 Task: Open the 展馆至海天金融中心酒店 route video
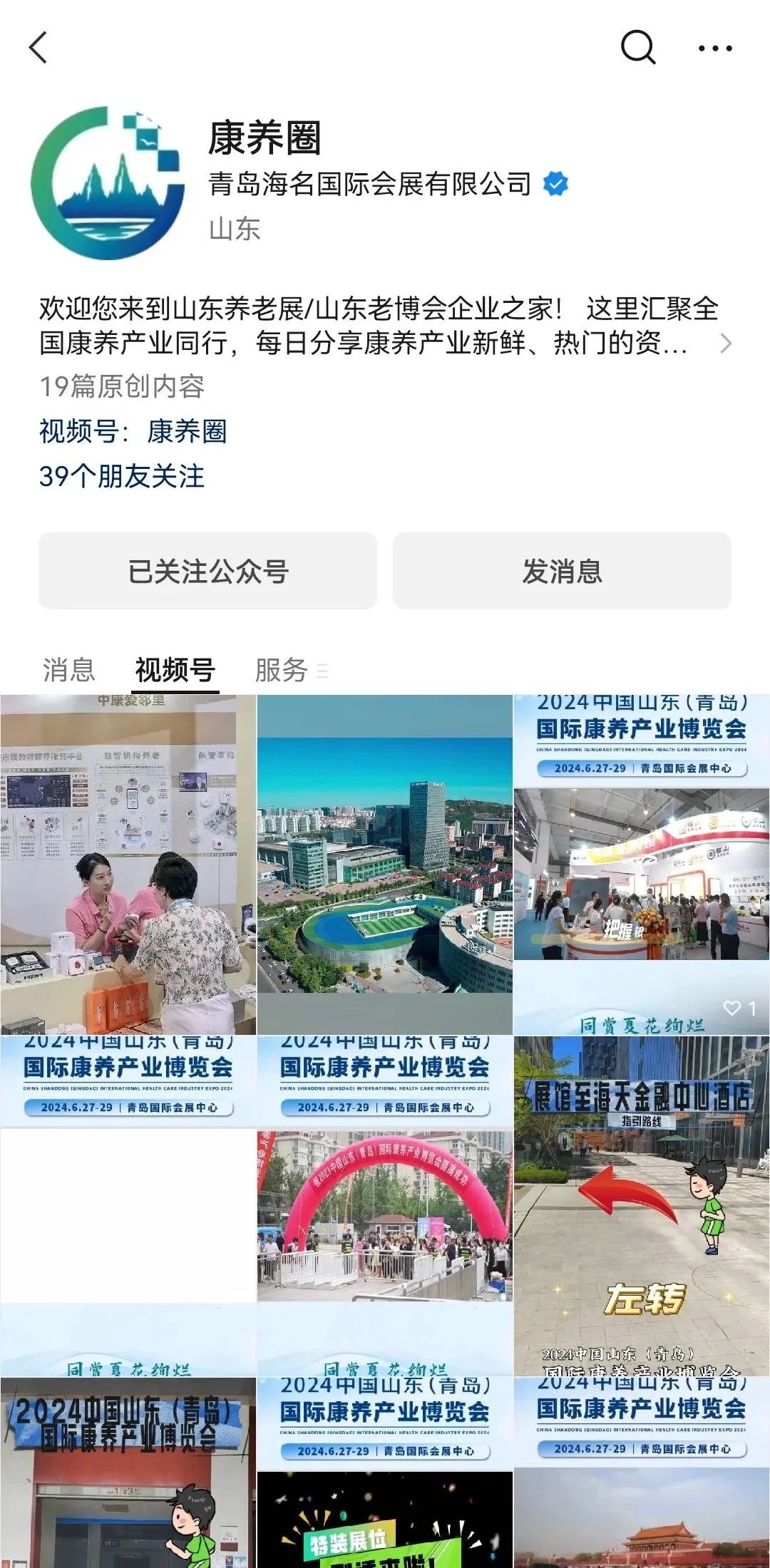click(x=642, y=1205)
